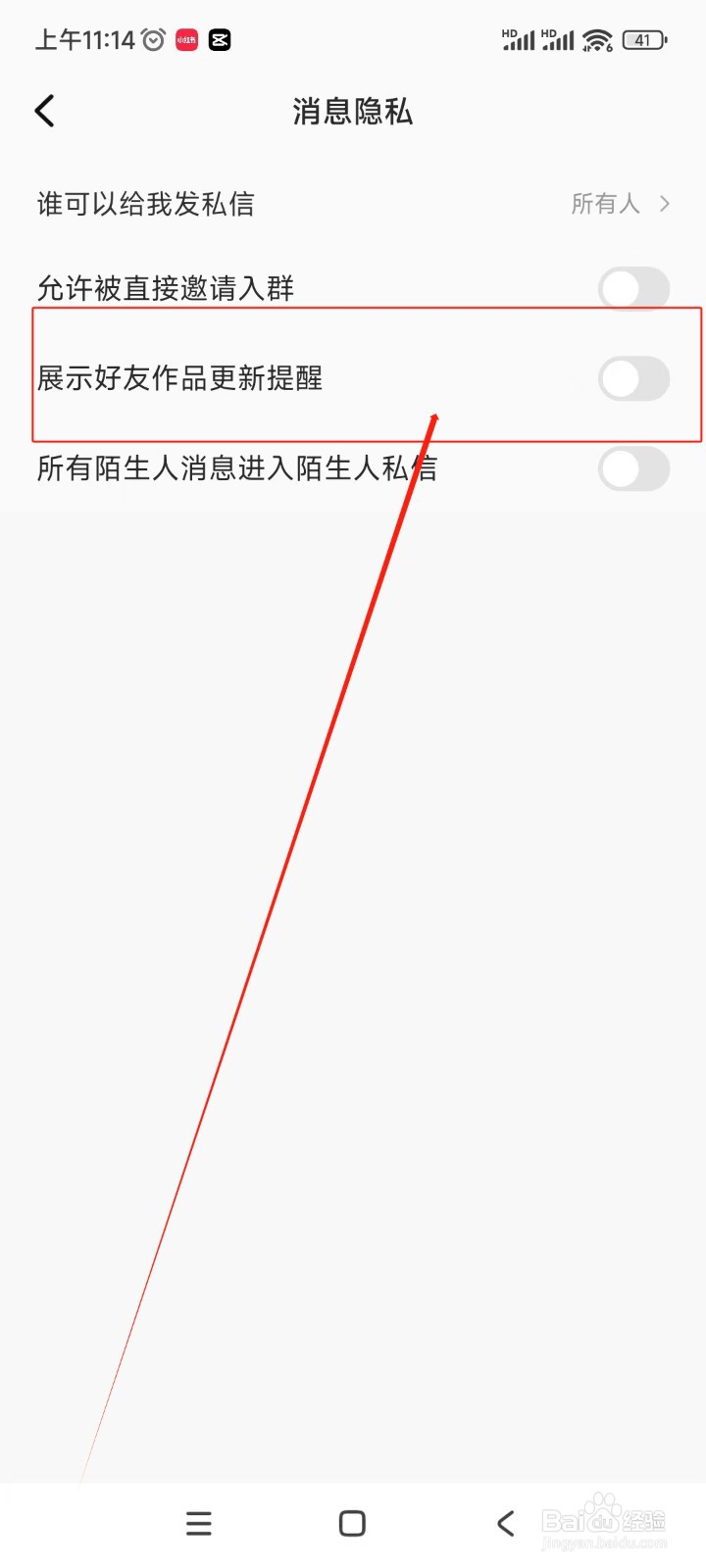This screenshot has width=706, height=1568.
Task: Tap the 允许被直接邀请入群 text label
Action: (x=167, y=287)
